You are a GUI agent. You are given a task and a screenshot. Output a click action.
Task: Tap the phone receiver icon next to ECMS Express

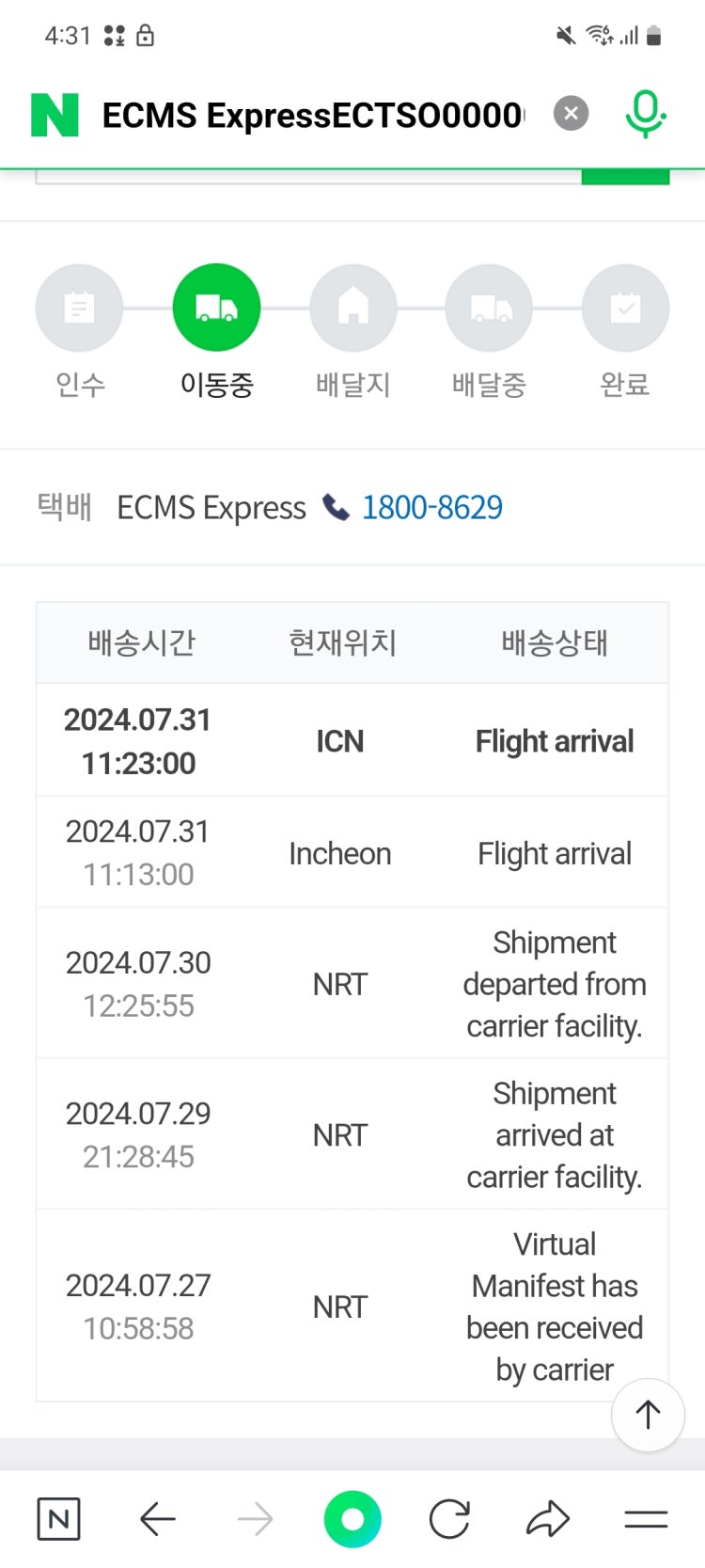(335, 507)
